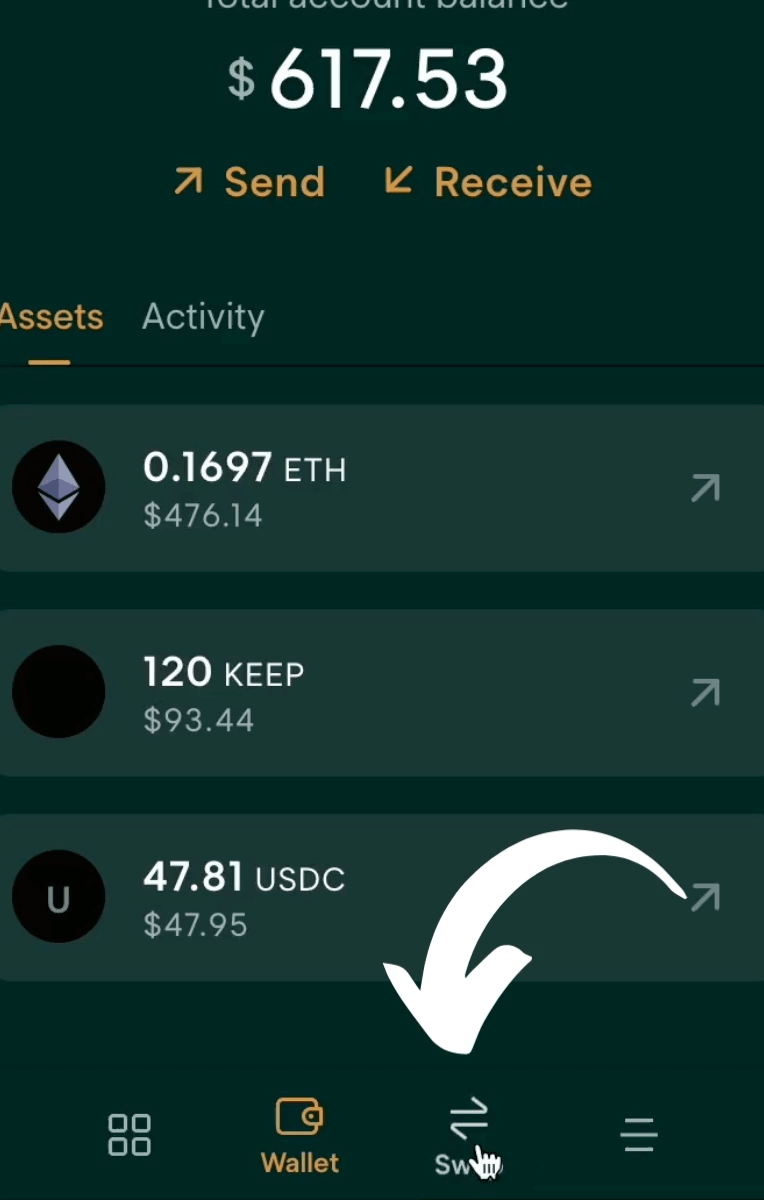Screen dimensions: 764x1200
Task: Send USDC via its arrow icon
Action: coord(705,897)
